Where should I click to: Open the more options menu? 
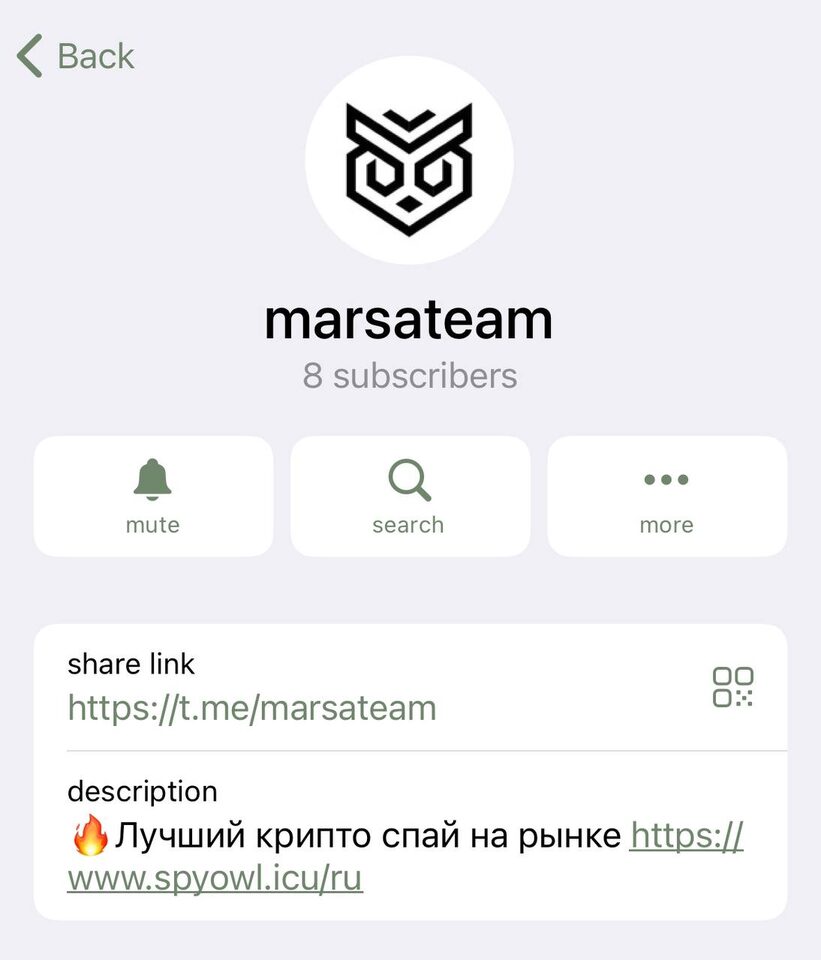coord(666,496)
